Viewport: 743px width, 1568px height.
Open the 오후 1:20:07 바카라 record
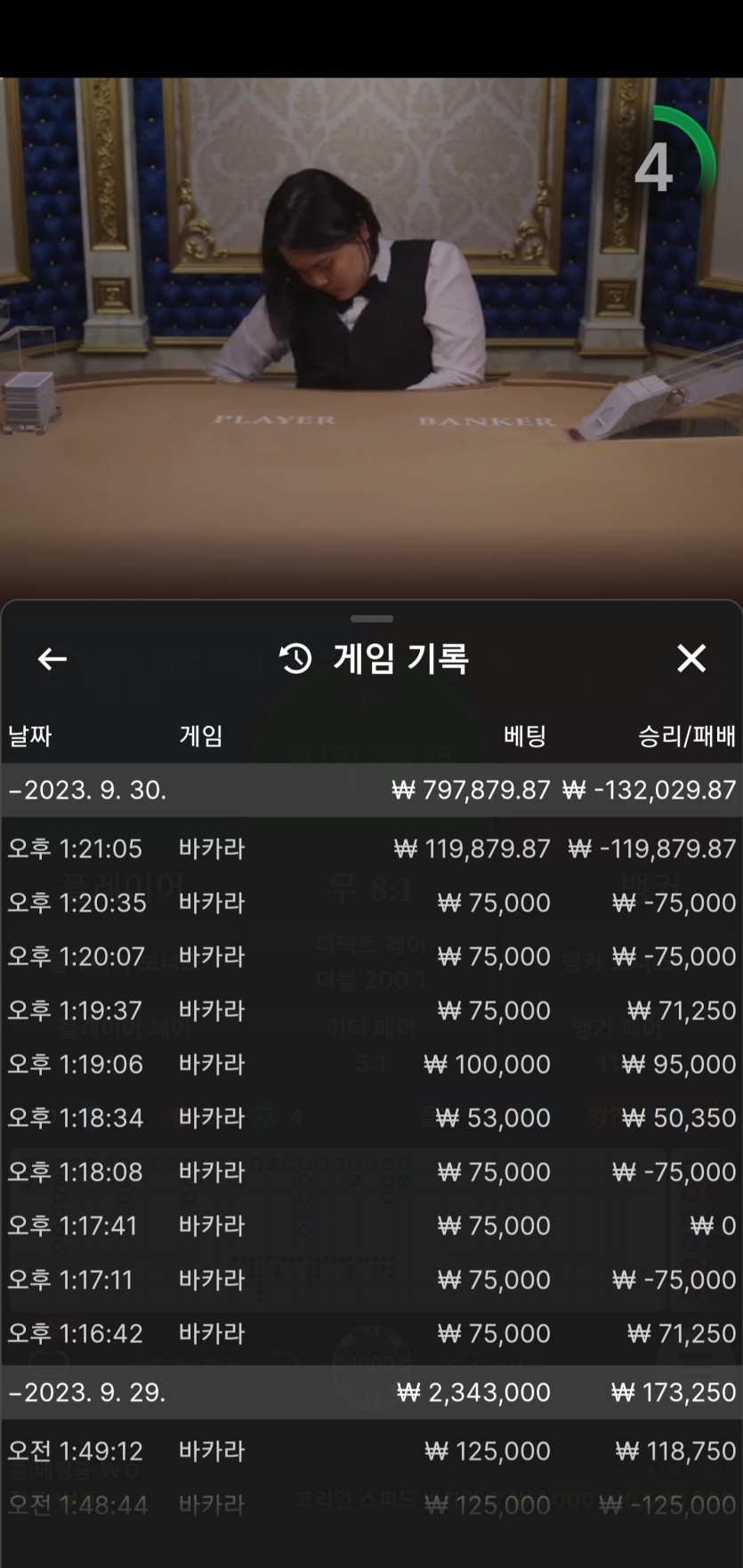coord(371,956)
